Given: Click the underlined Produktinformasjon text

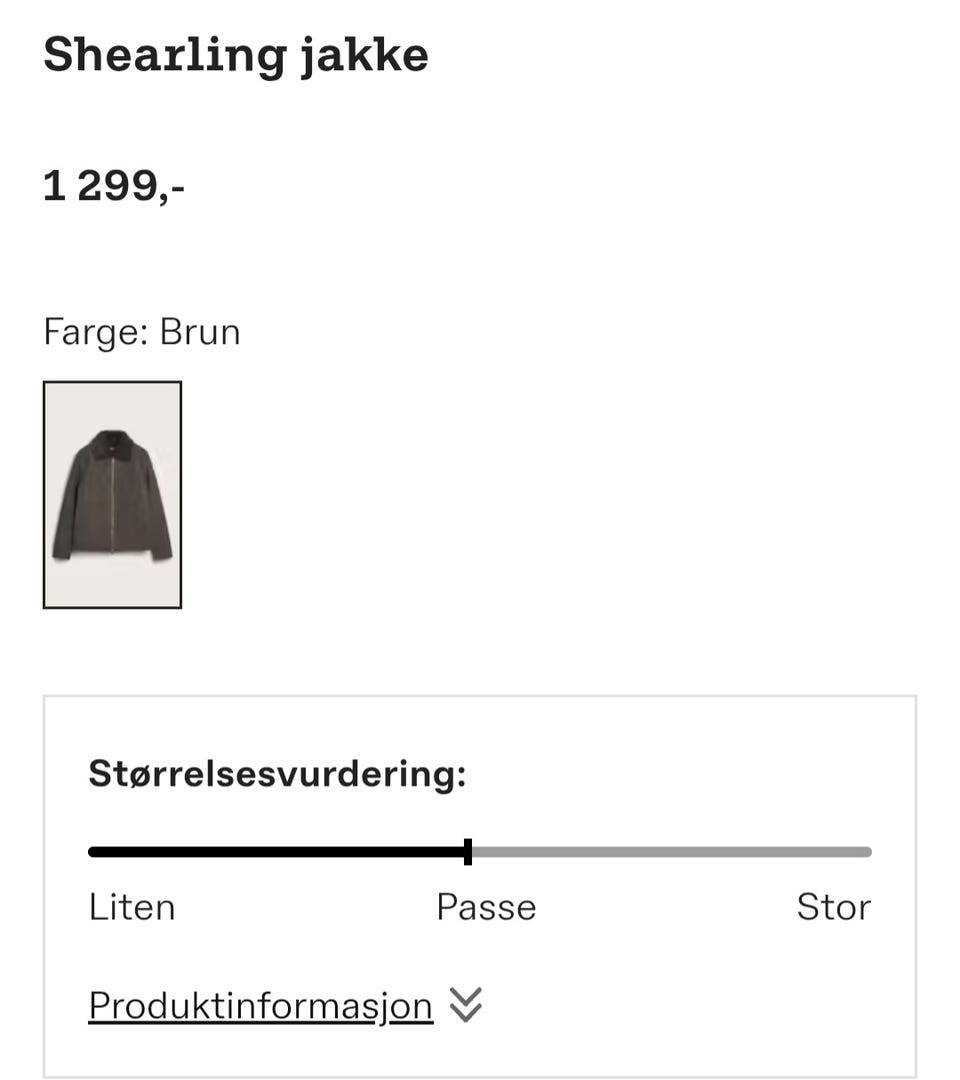Looking at the screenshot, I should (259, 1005).
